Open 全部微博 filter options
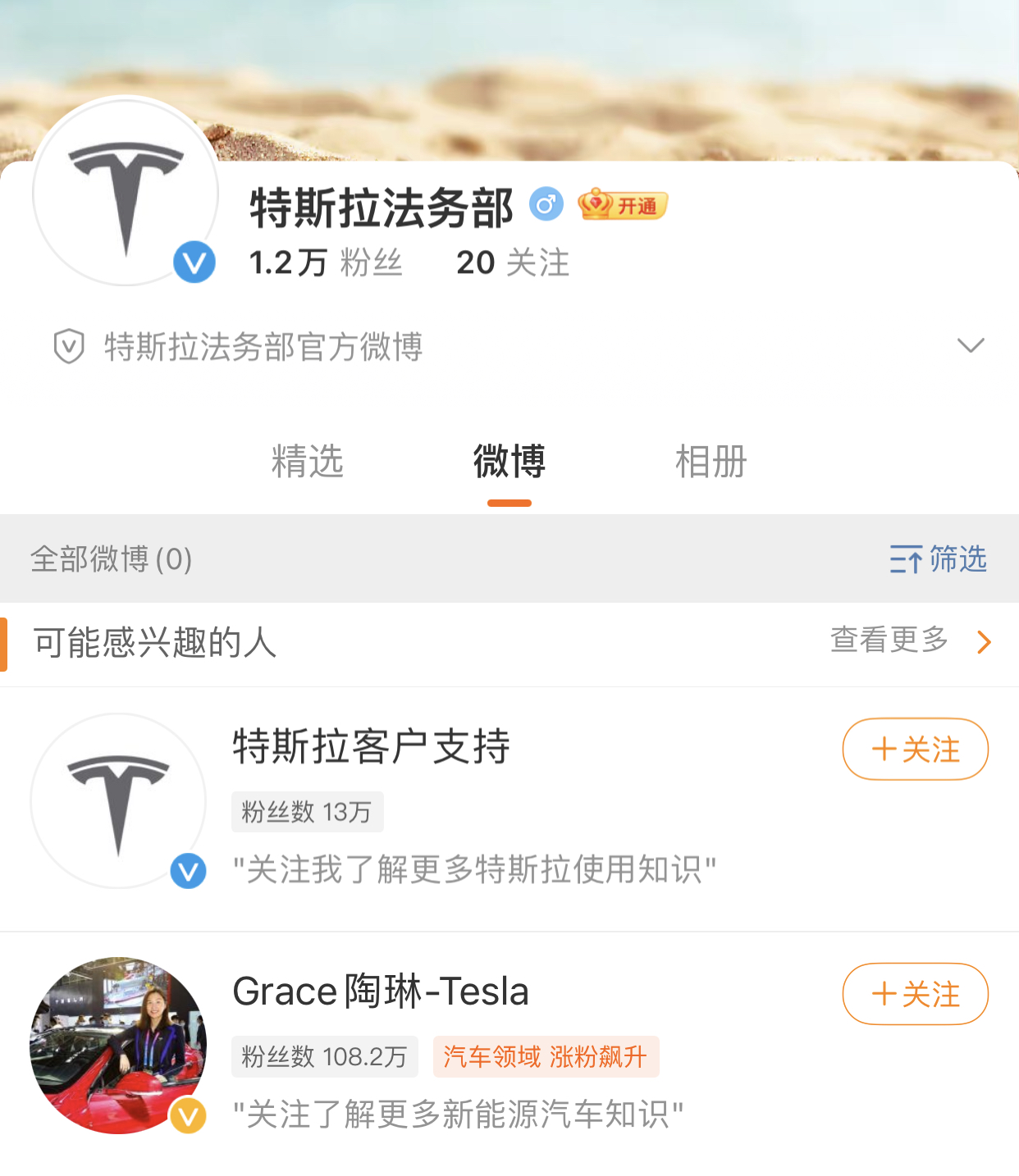This screenshot has height=1176, width=1019. 109,559
